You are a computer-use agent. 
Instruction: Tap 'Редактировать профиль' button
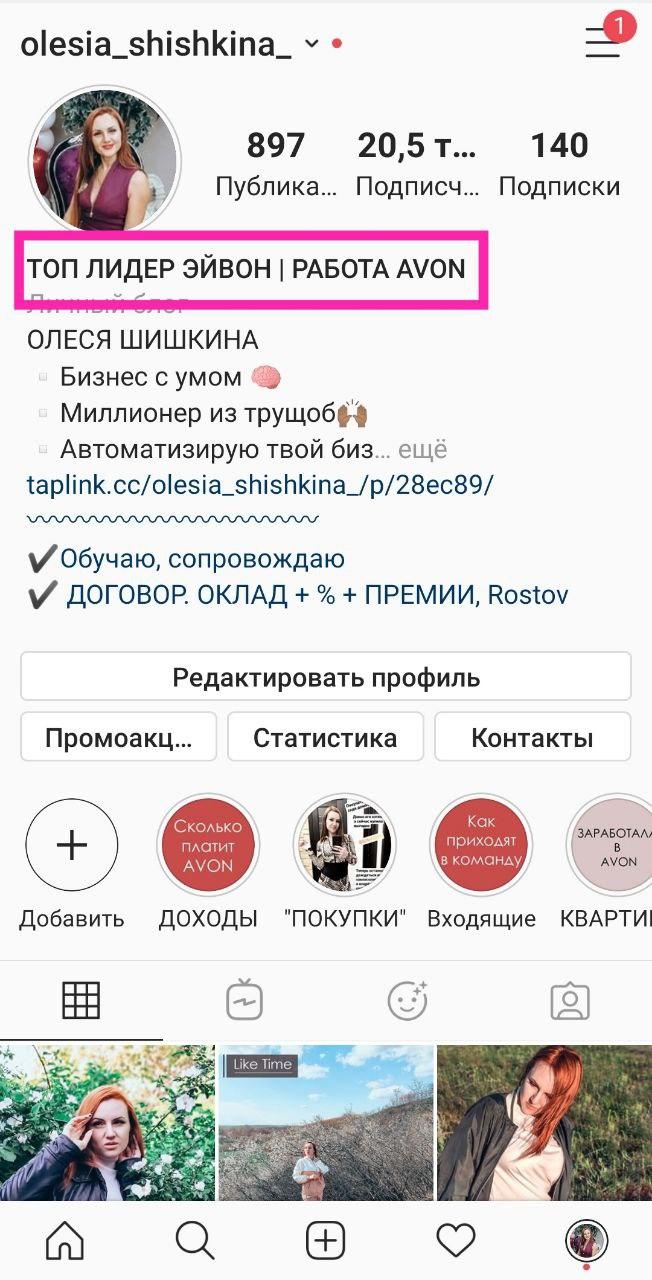tap(326, 677)
